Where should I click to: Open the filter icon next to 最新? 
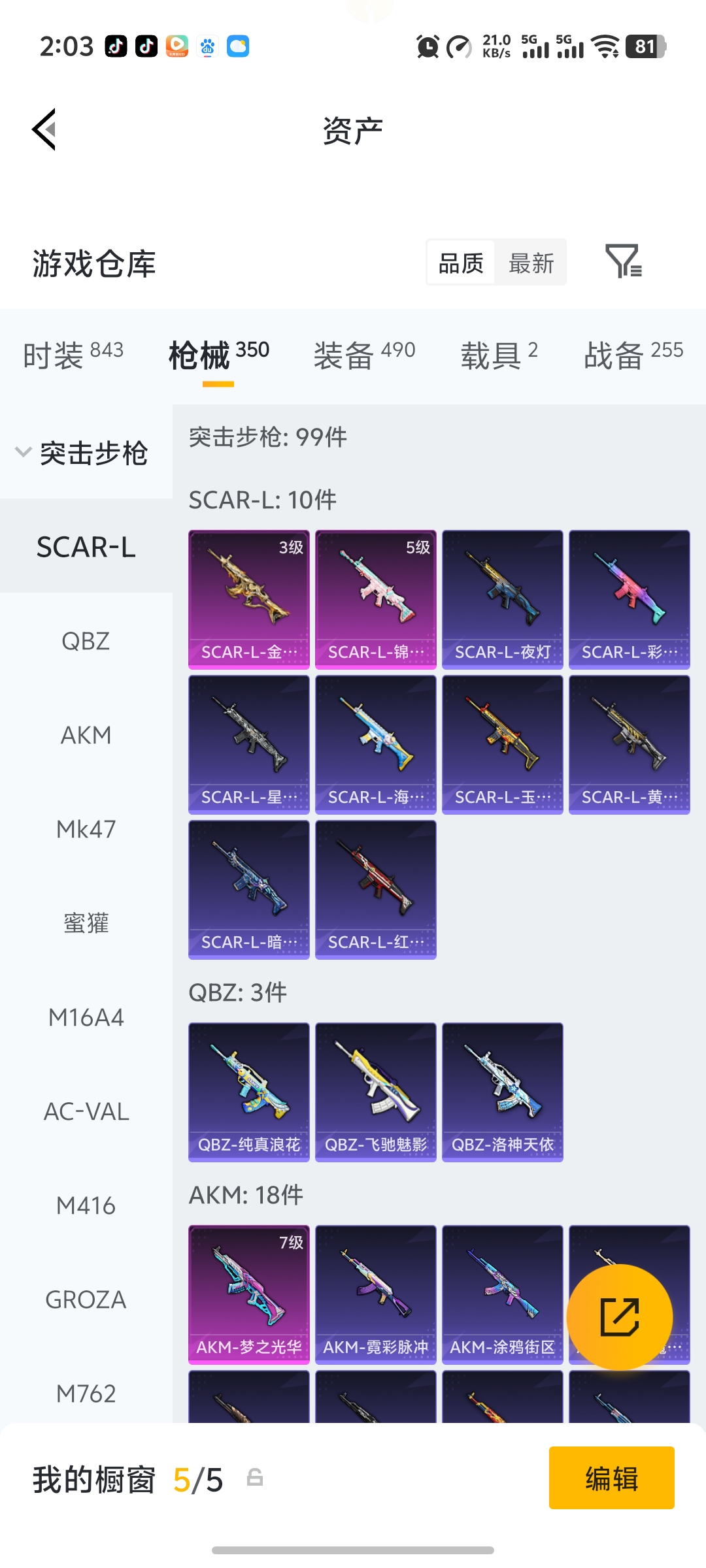point(623,262)
